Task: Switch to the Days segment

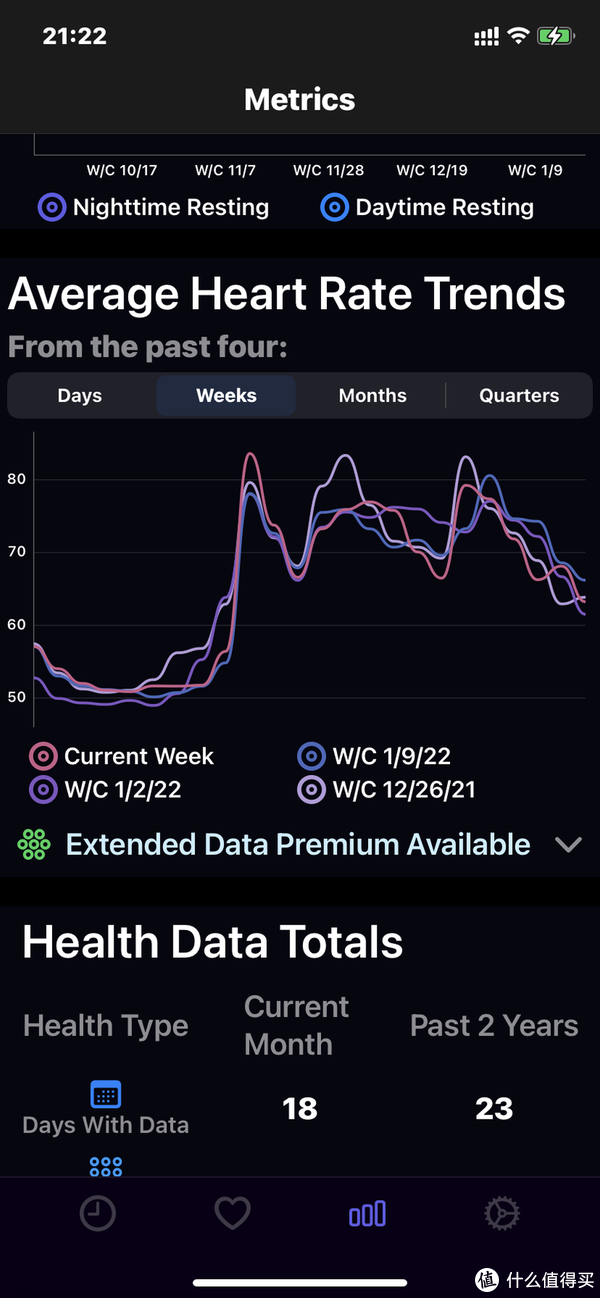Action: 80,396
